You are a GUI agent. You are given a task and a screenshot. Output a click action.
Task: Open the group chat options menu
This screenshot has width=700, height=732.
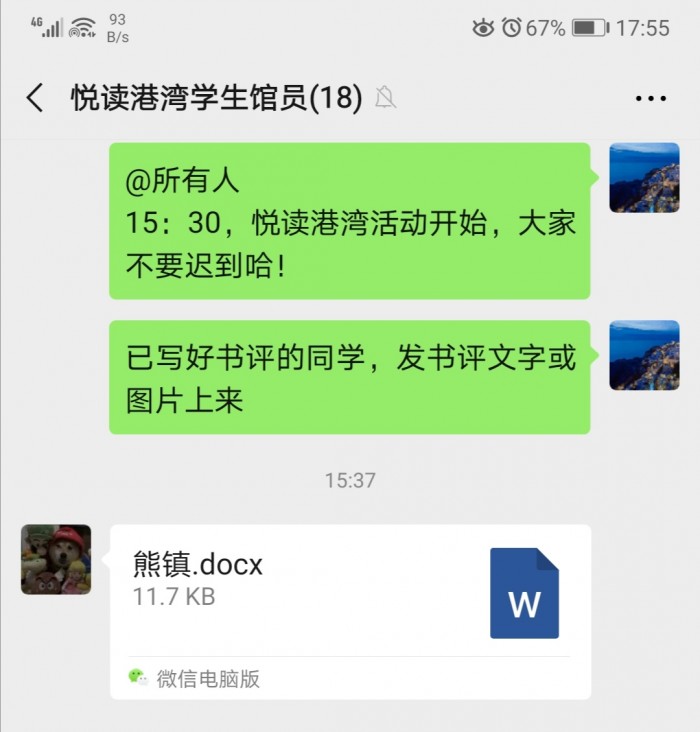650,98
